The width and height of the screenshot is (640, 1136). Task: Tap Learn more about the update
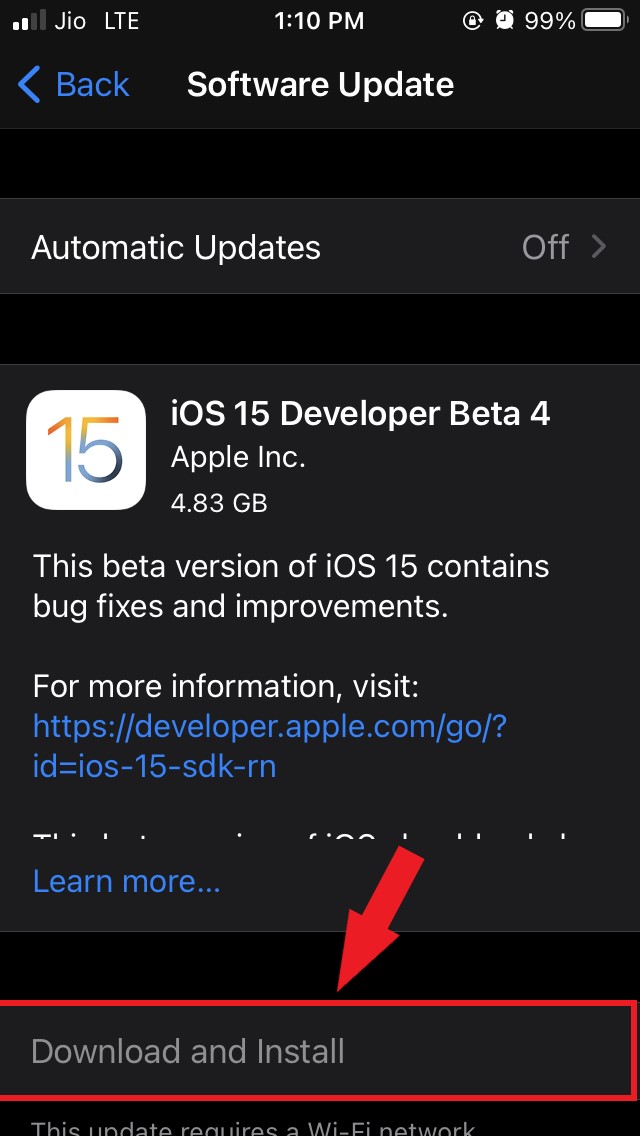coord(126,881)
